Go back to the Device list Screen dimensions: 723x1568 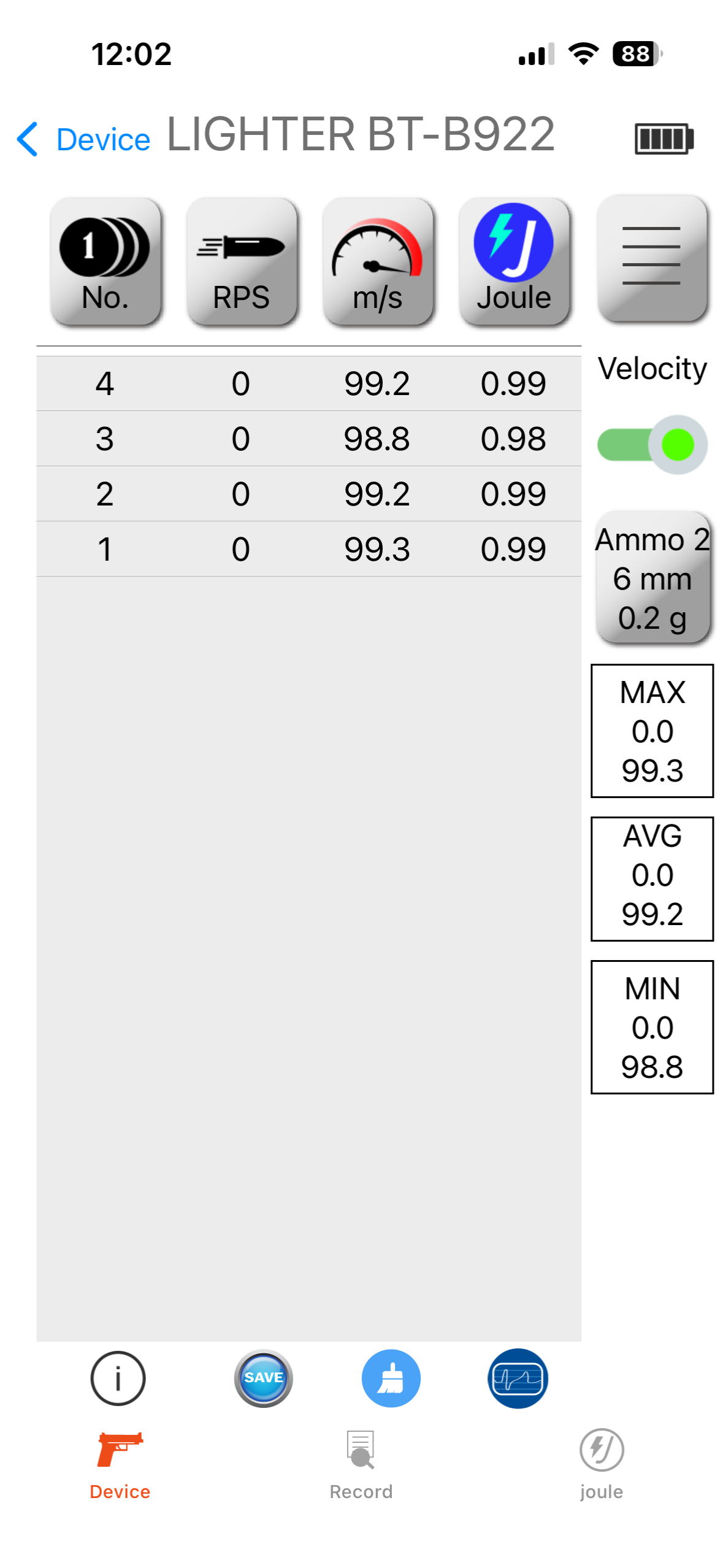pyautogui.click(x=83, y=139)
